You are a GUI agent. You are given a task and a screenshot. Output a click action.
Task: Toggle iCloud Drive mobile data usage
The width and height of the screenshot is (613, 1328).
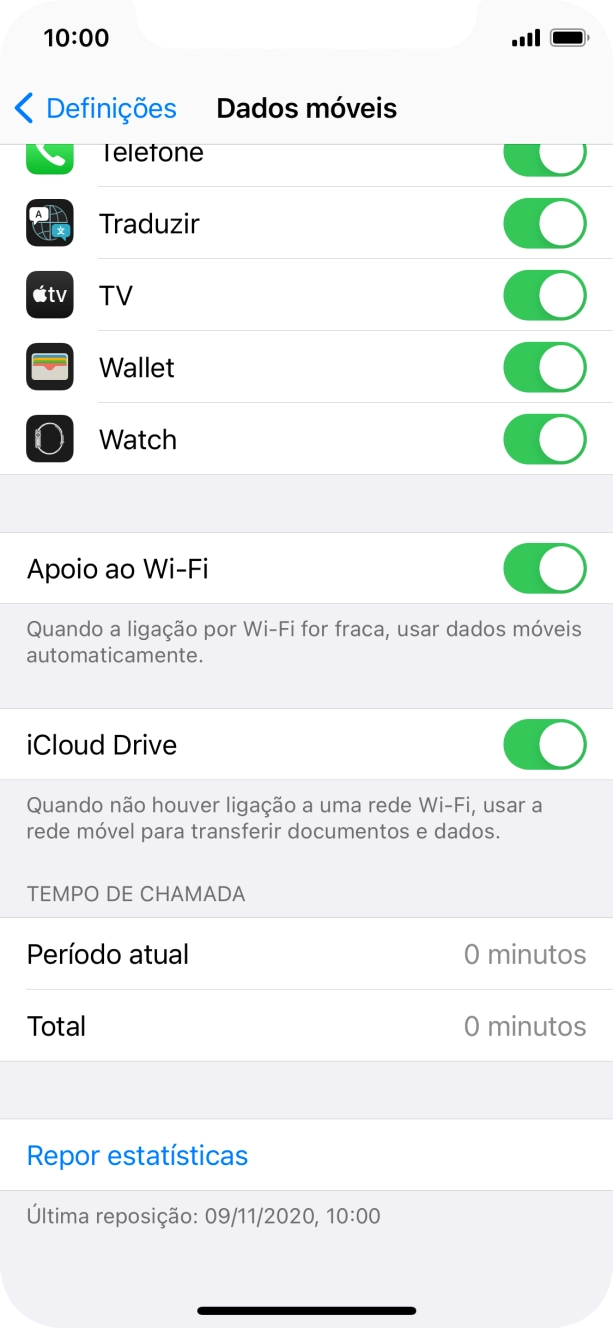(544, 745)
